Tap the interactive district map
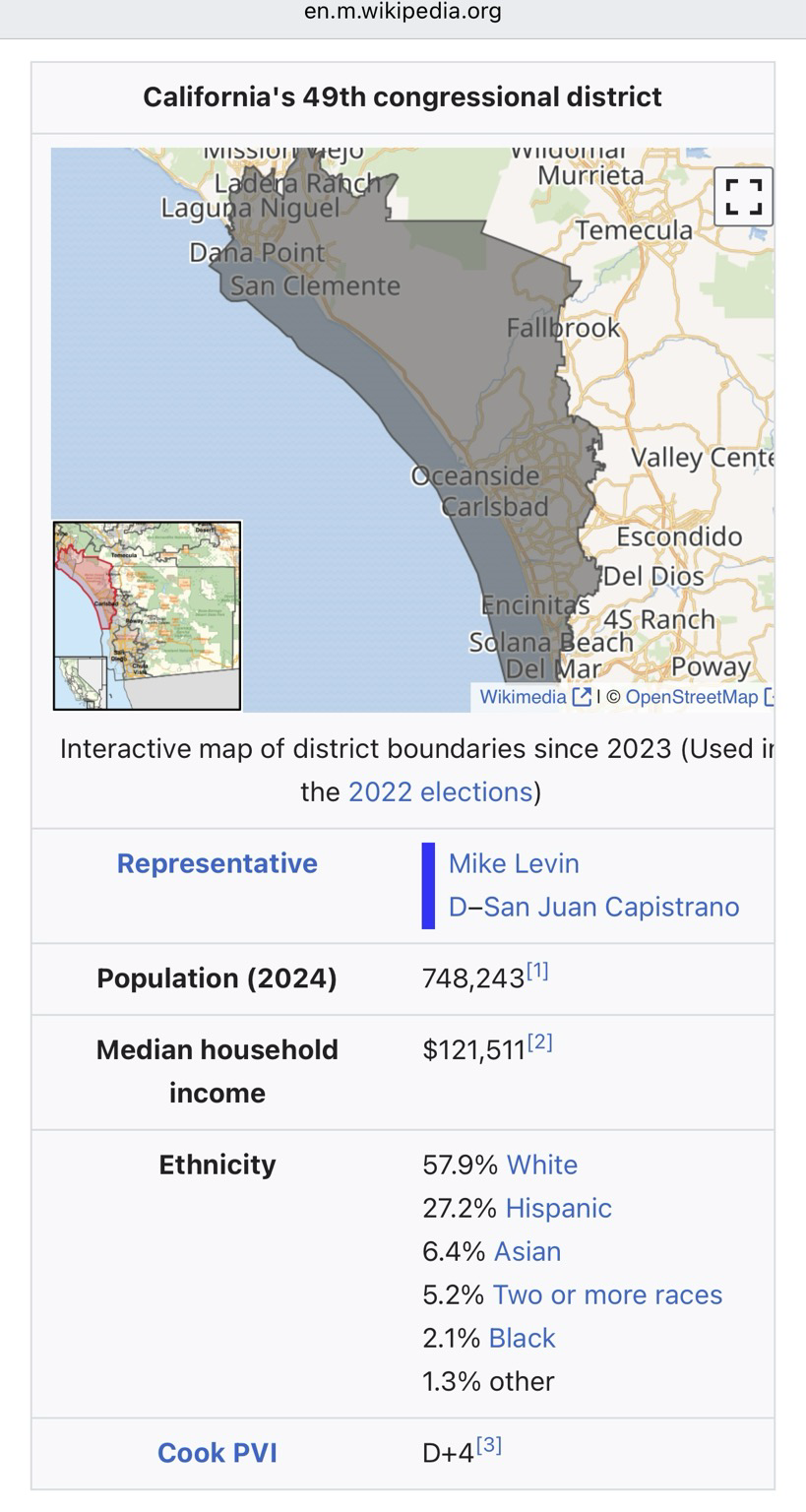 413,394
